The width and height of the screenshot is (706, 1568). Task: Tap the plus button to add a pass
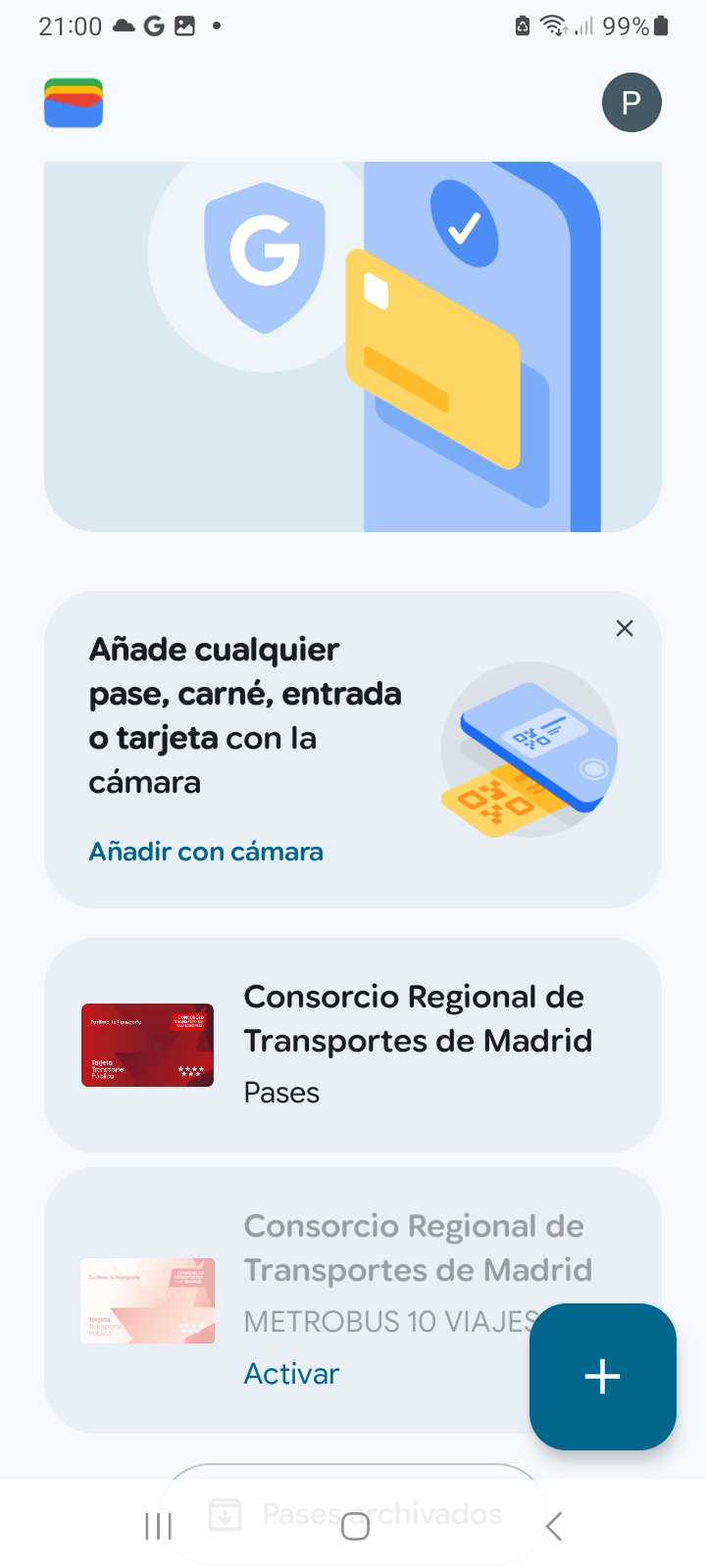tap(602, 1377)
